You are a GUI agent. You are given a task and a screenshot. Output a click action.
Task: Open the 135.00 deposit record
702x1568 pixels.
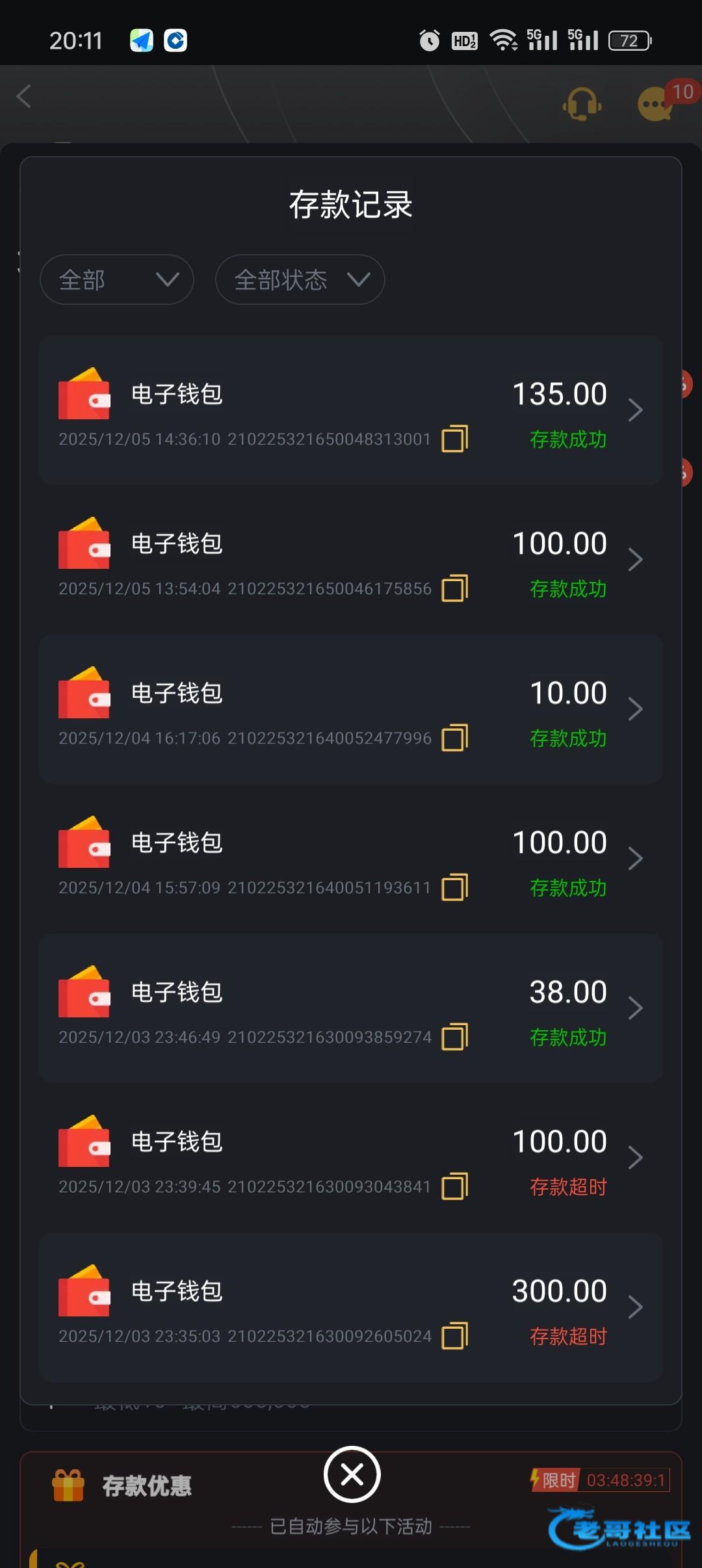click(635, 410)
